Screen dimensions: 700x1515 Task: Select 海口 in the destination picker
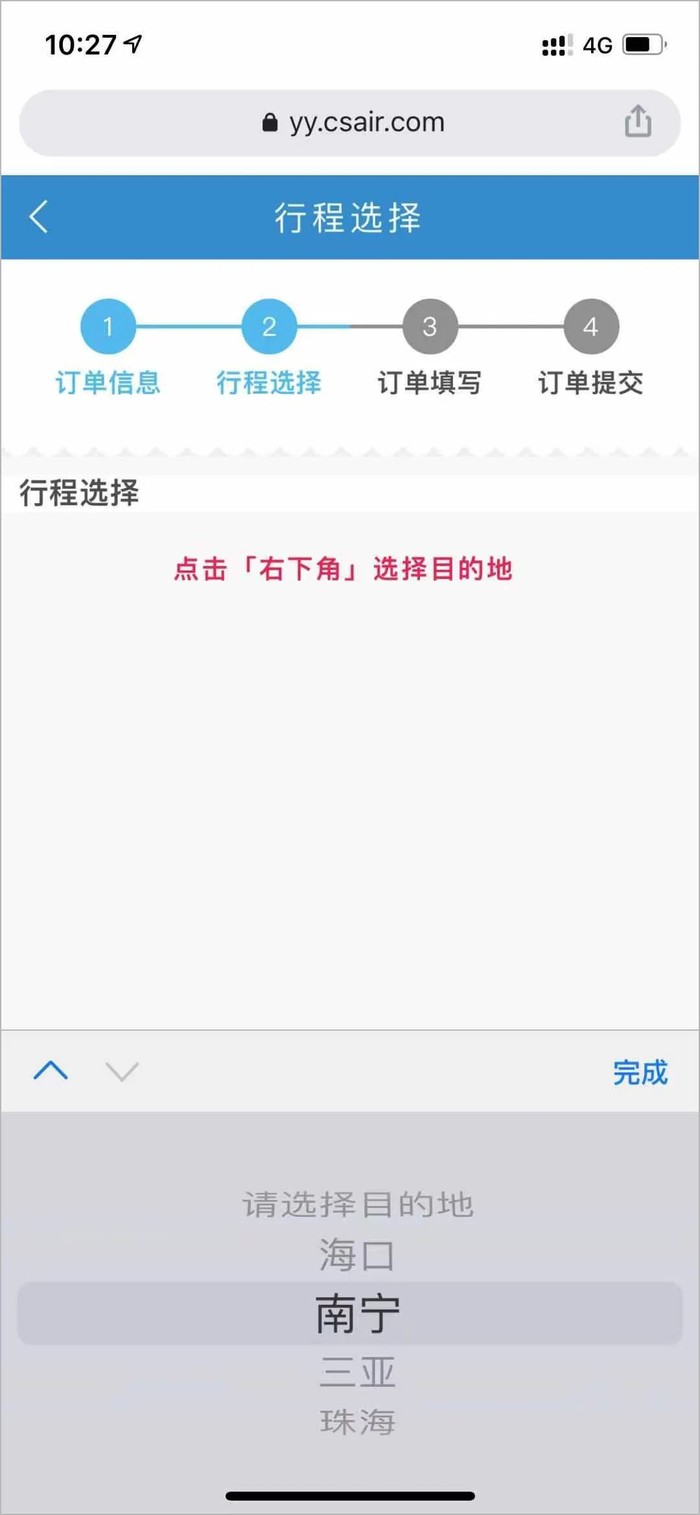tap(357, 1255)
